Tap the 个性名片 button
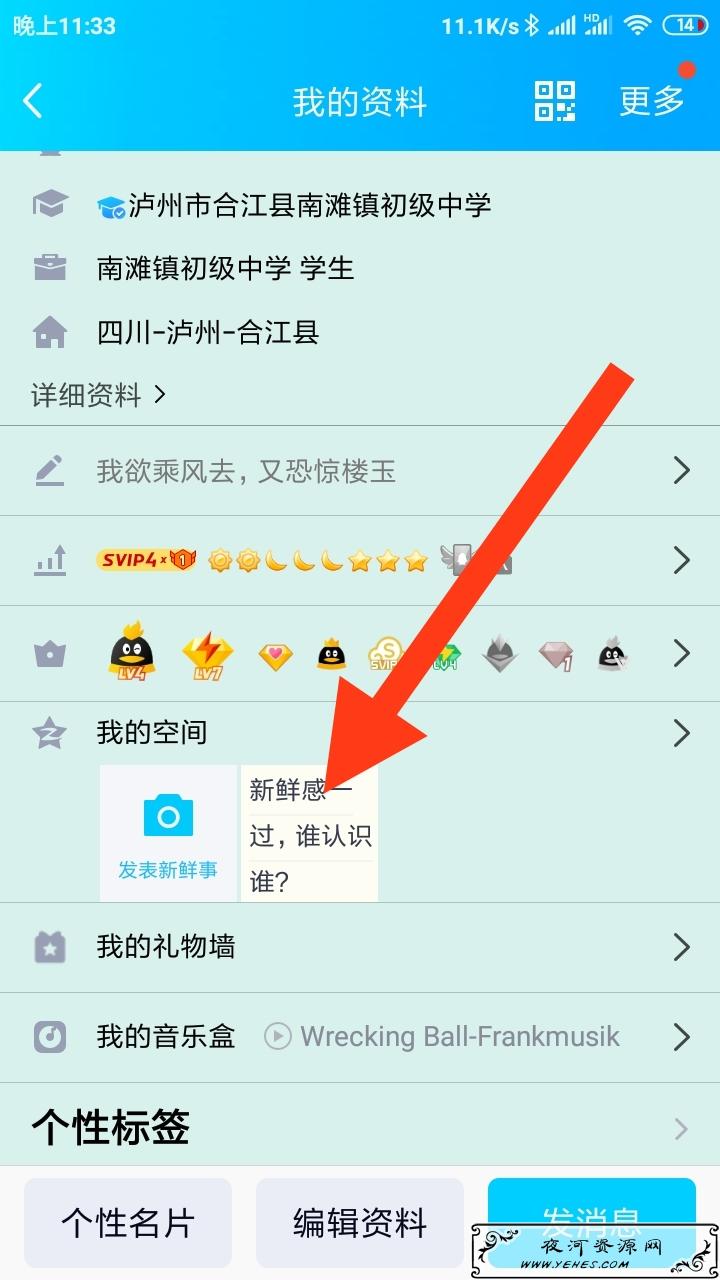This screenshot has width=720, height=1280. 128,1222
